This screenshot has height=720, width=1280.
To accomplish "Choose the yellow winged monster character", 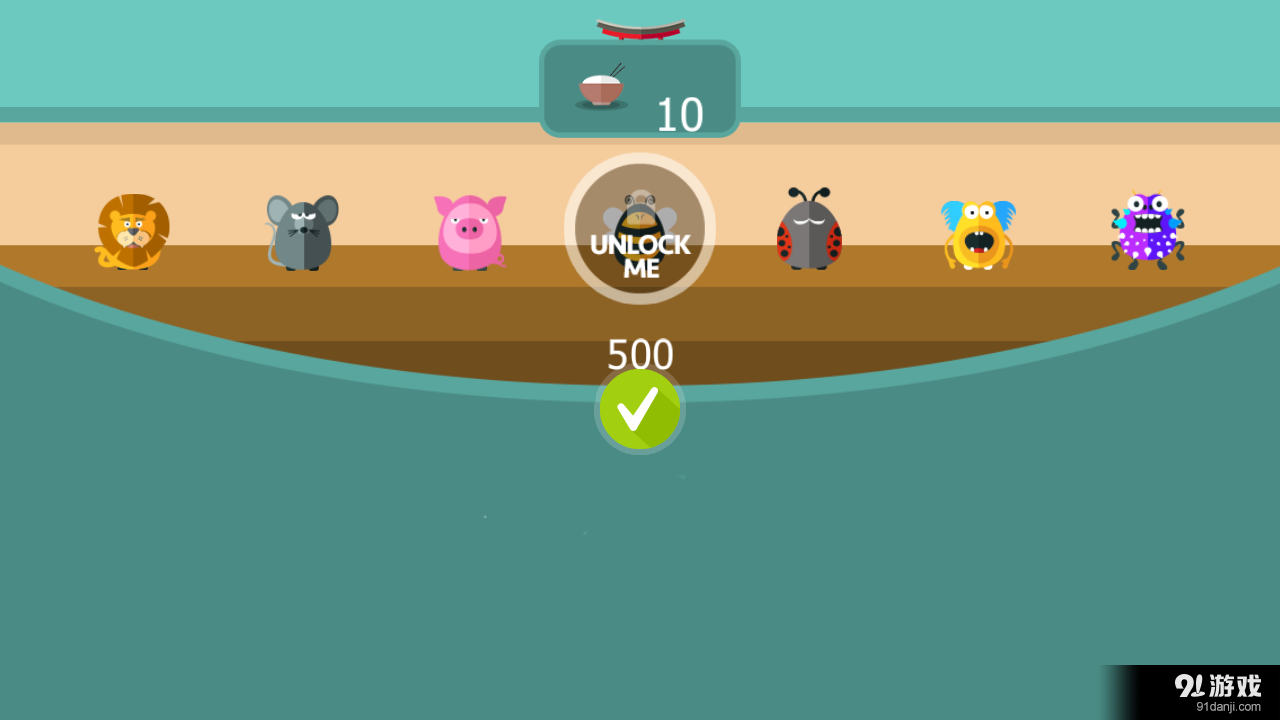I will pyautogui.click(x=978, y=234).
